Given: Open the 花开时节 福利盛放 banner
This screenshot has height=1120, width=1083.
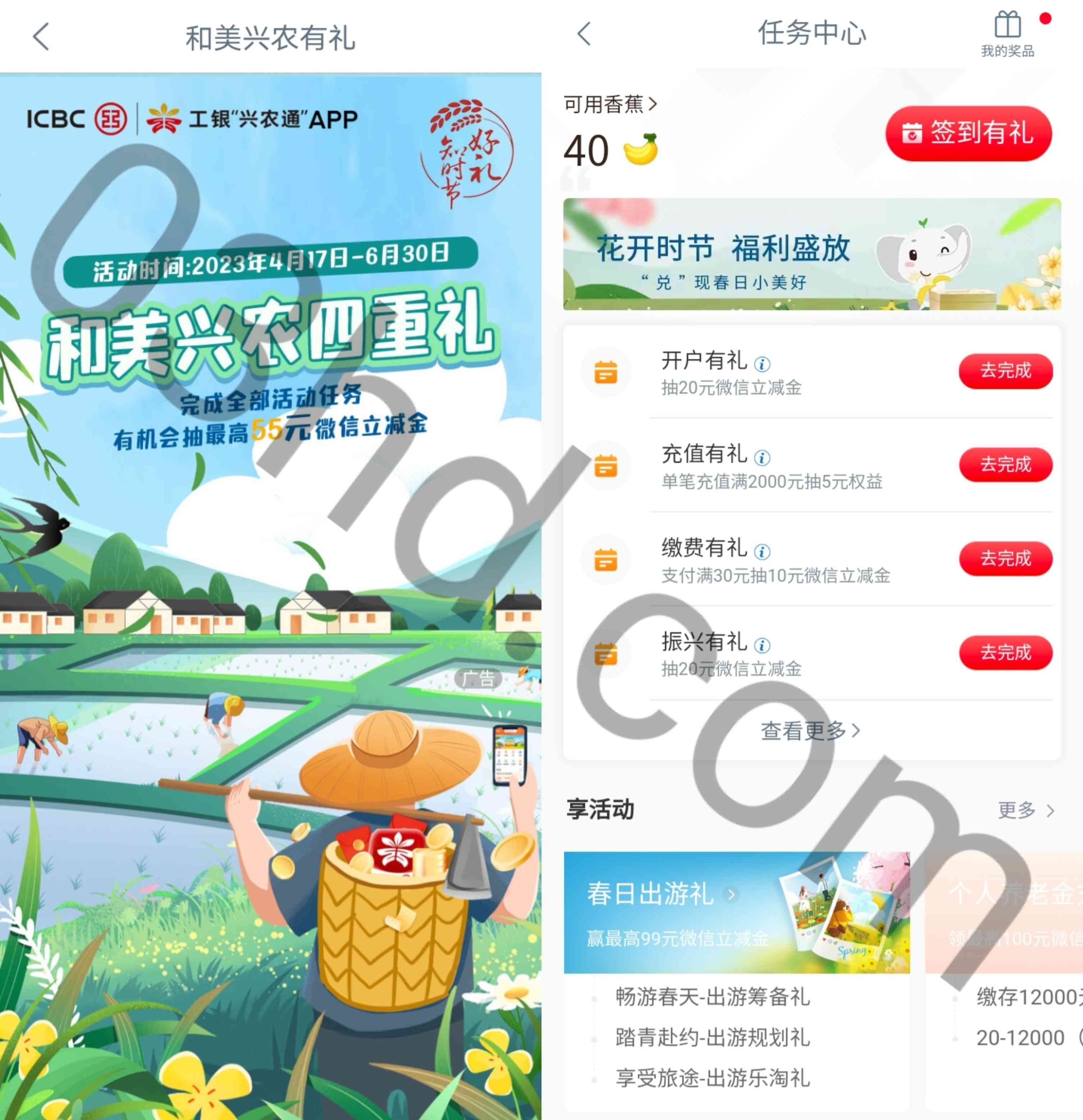Looking at the screenshot, I should (812, 254).
